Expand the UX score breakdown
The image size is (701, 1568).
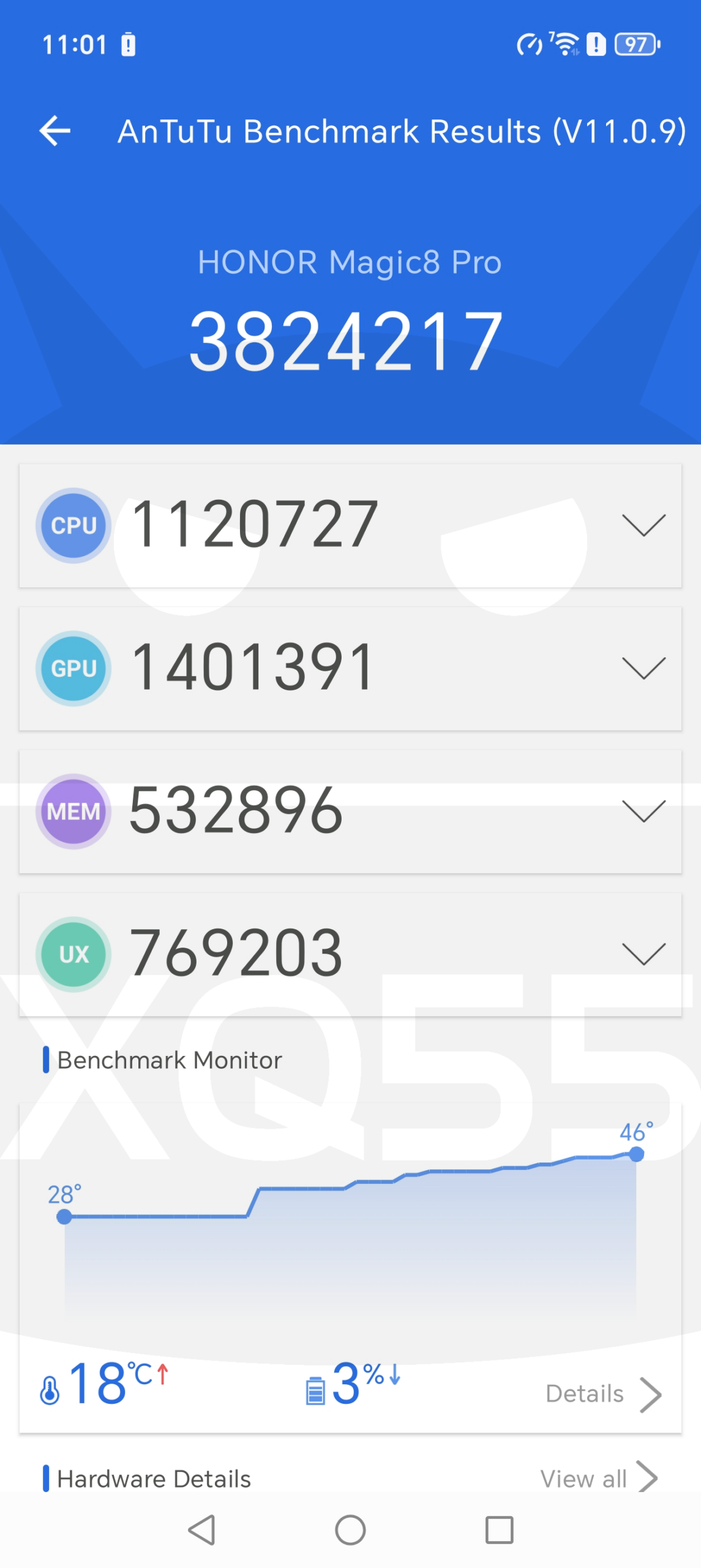[643, 952]
